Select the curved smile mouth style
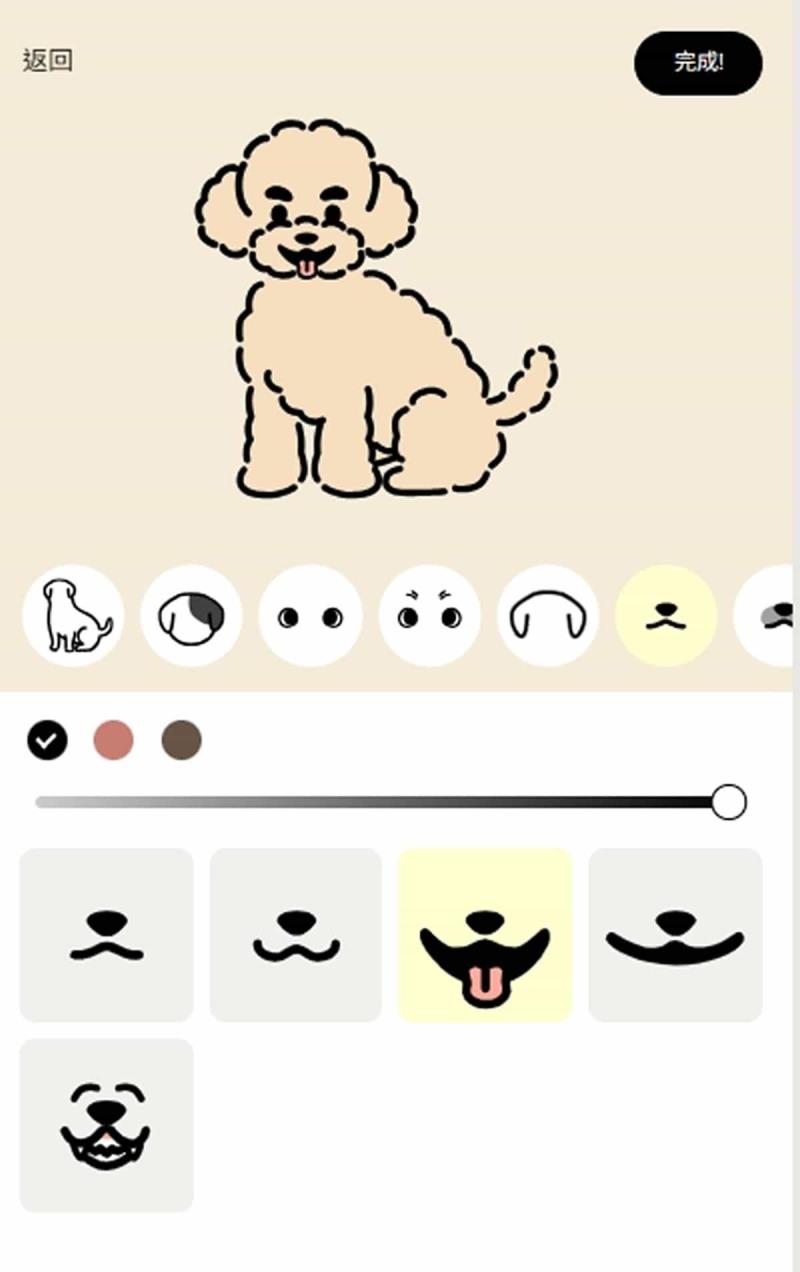Image resolution: width=800 pixels, height=1272 pixels. [296, 935]
